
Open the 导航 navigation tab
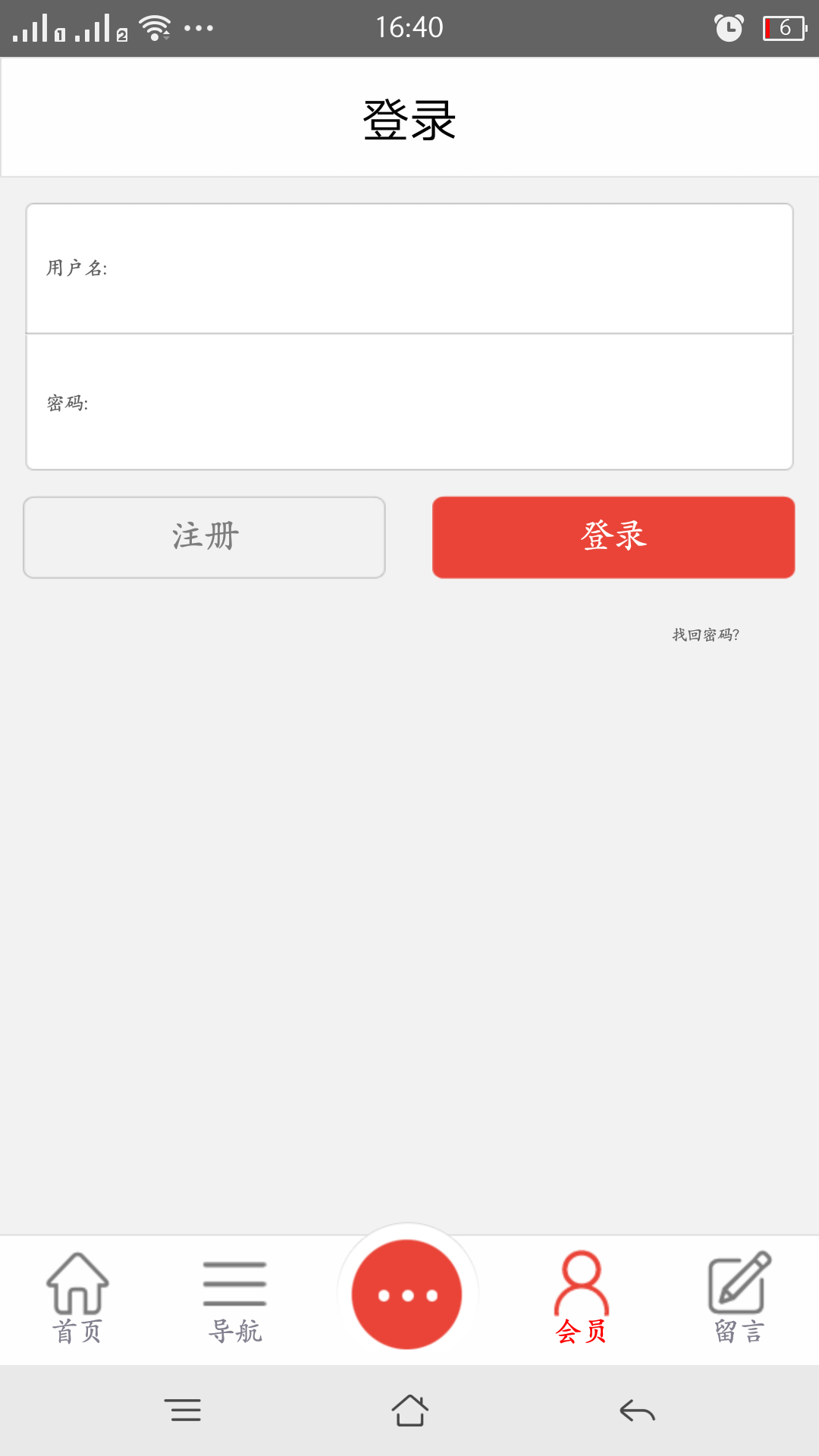pyautogui.click(x=235, y=1298)
